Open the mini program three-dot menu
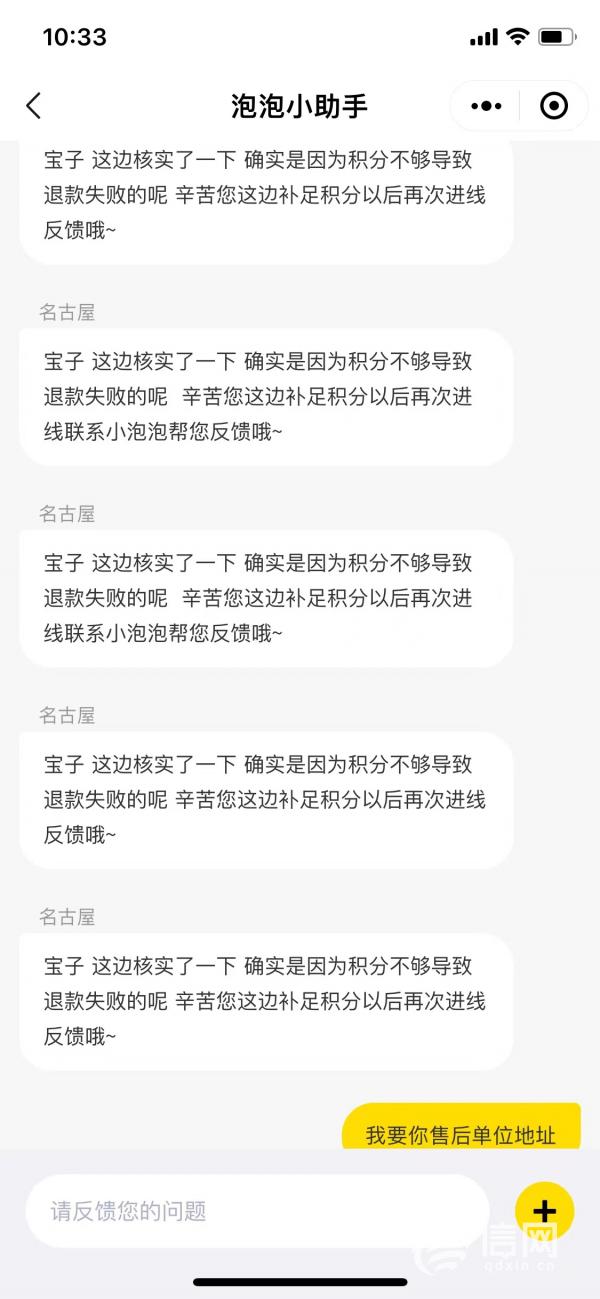Viewport: 600px width, 1299px height. pyautogui.click(x=486, y=106)
